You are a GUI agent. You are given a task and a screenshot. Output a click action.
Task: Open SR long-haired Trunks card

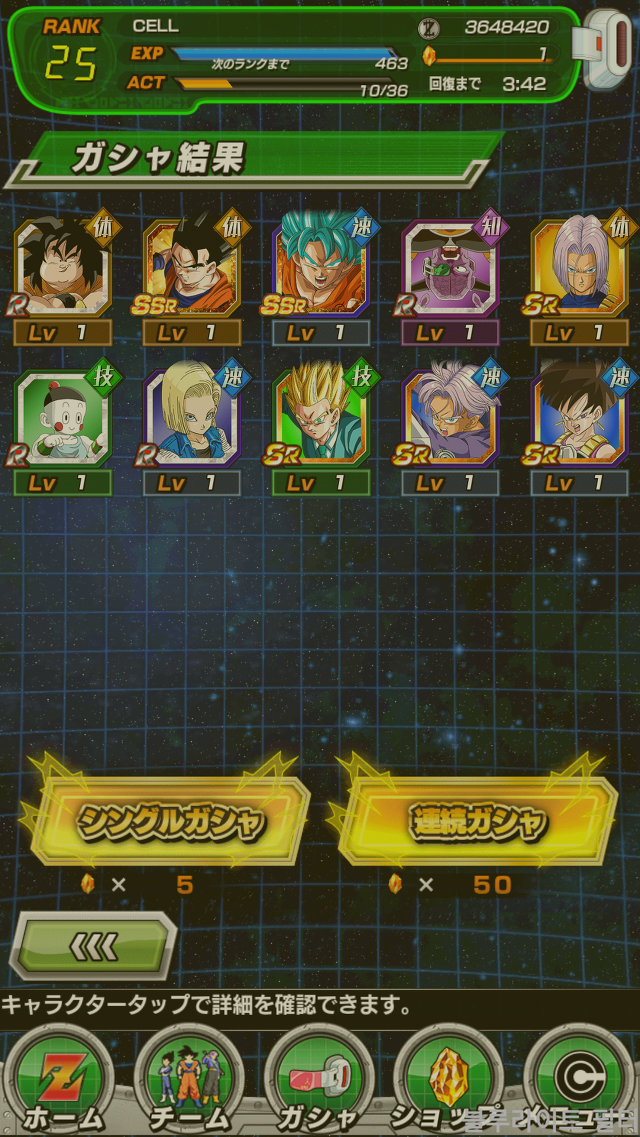(x=578, y=270)
